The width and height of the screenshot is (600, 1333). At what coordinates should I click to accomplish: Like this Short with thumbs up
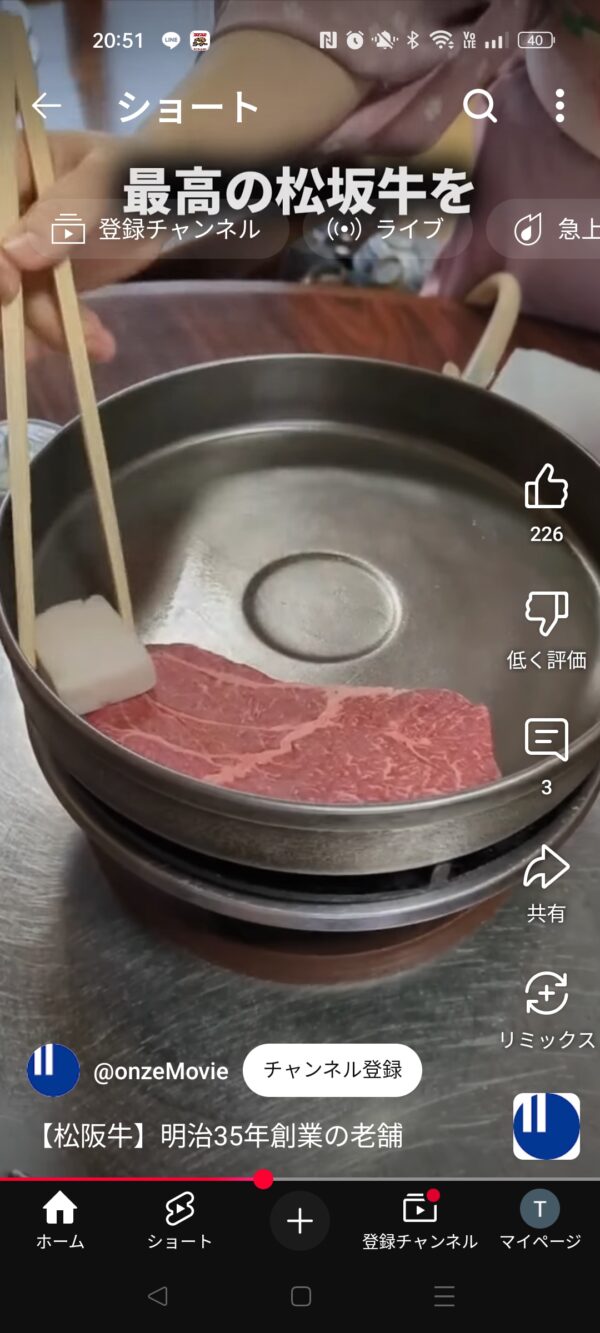point(546,489)
